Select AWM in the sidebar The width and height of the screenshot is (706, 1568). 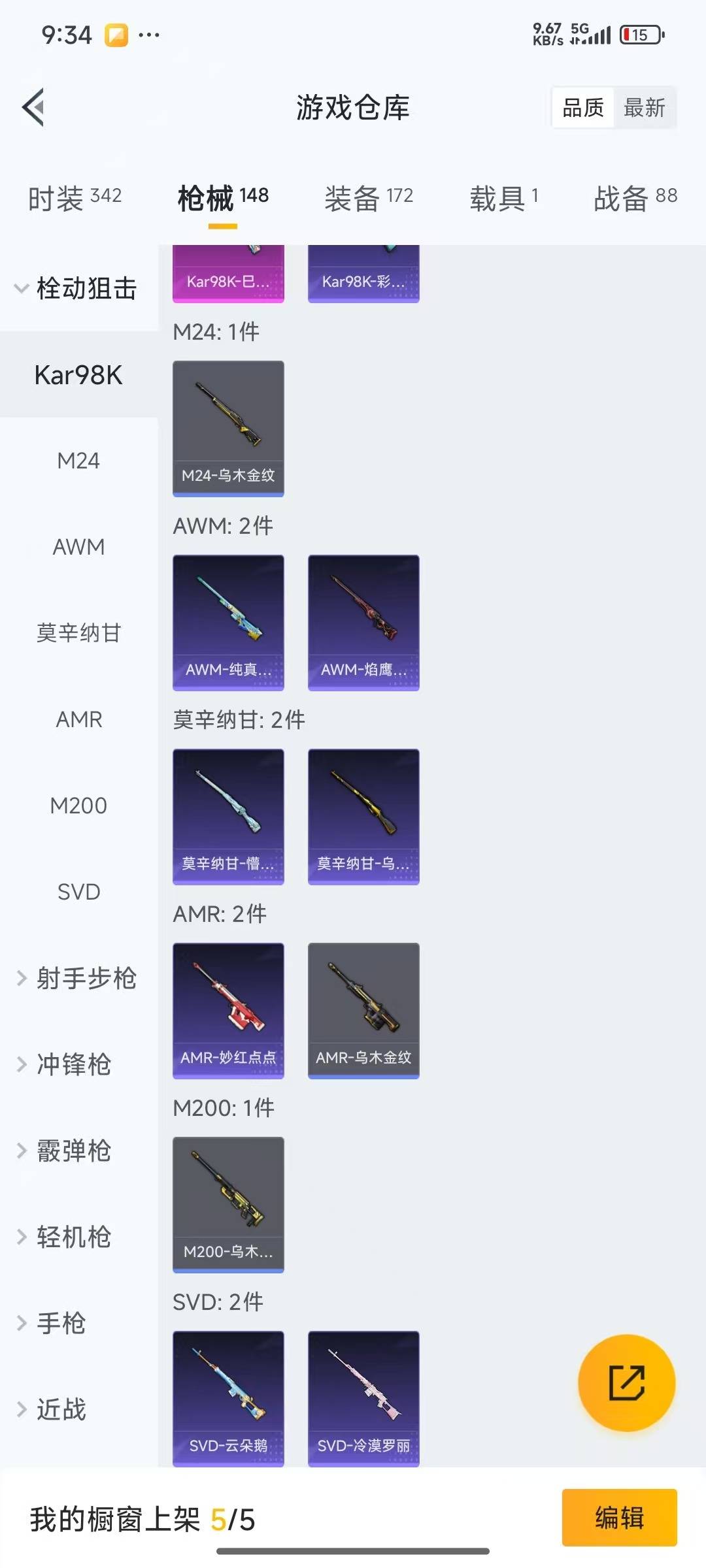click(78, 547)
